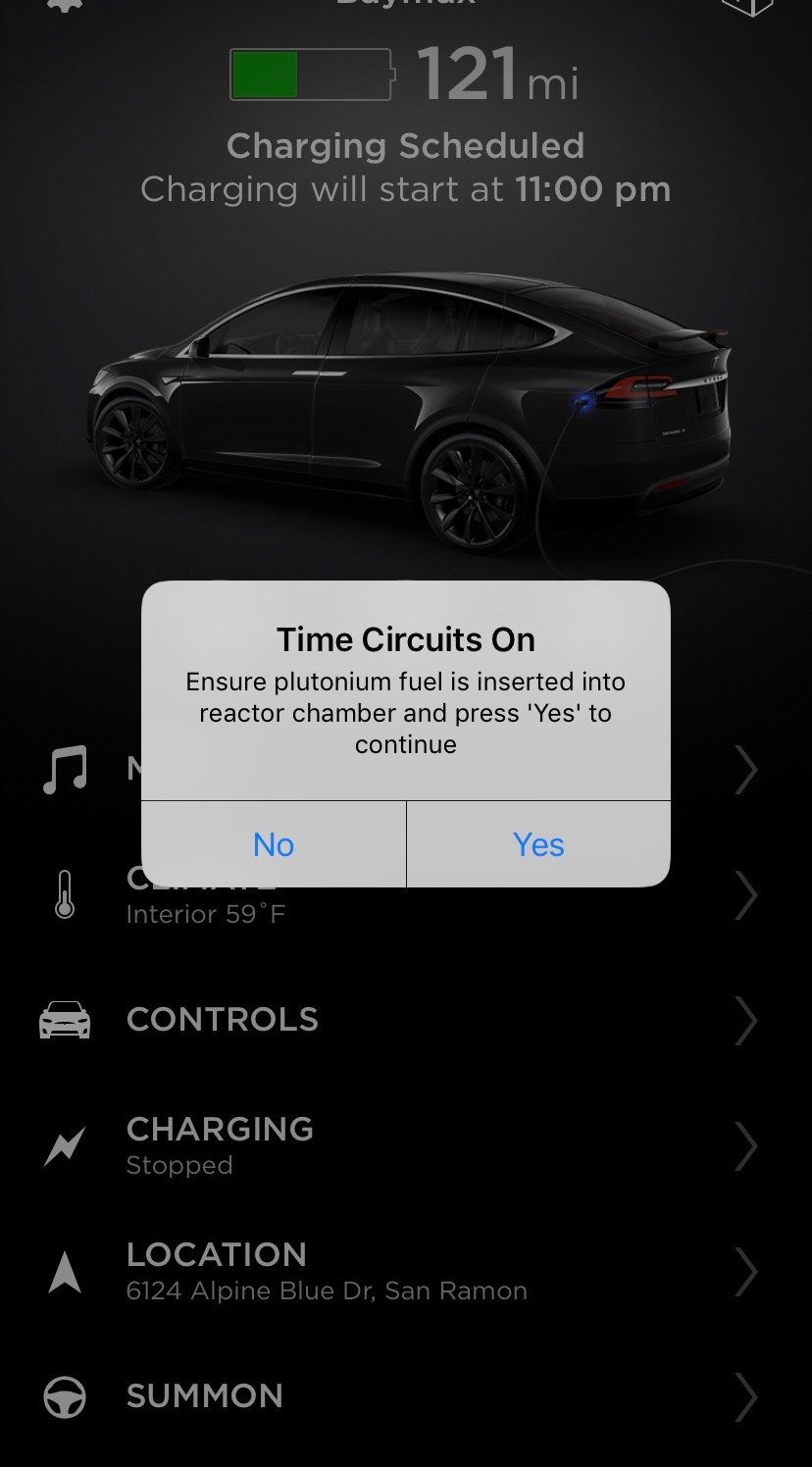
Task: Open the Controls menu row
Action: [406, 1020]
